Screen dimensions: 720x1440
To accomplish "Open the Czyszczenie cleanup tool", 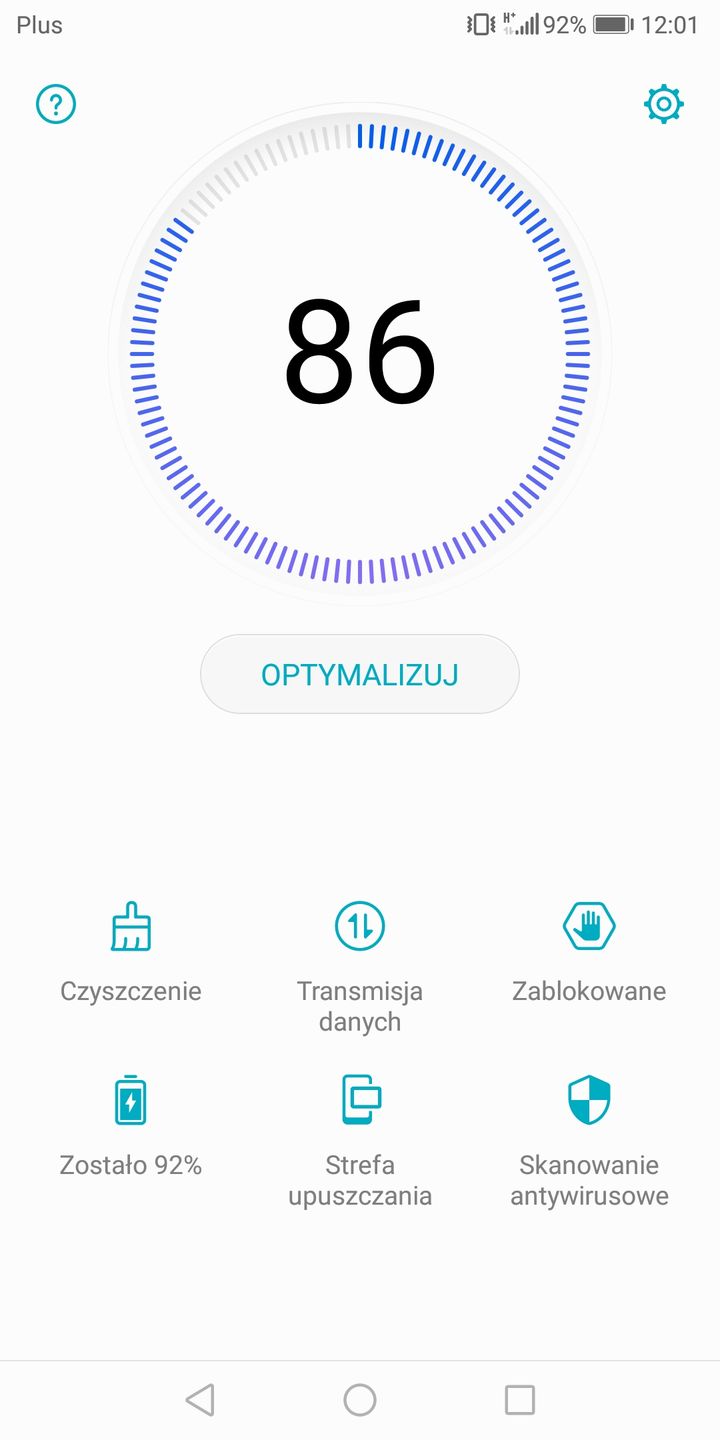I will point(130,927).
